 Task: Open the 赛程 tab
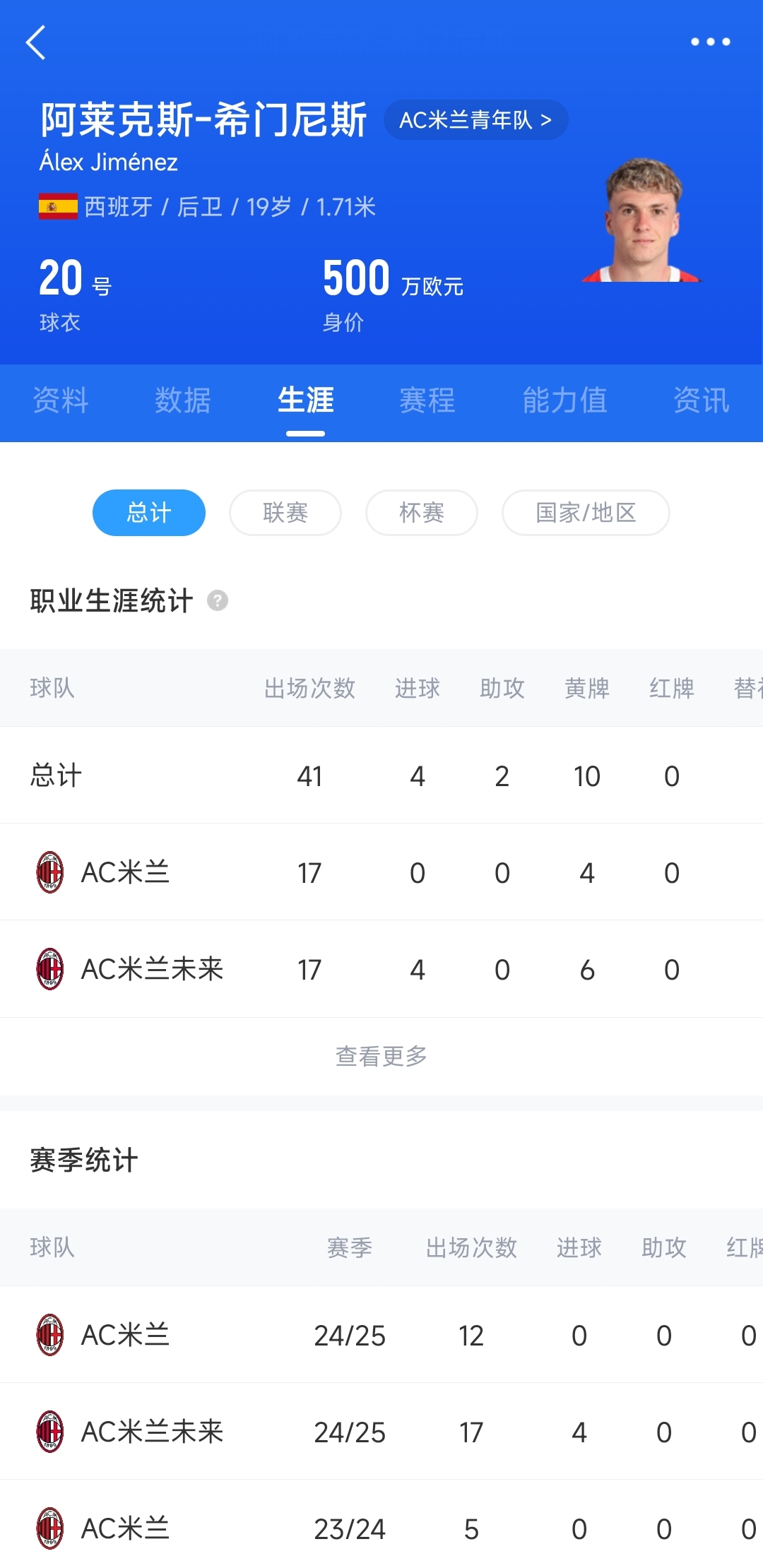click(427, 400)
